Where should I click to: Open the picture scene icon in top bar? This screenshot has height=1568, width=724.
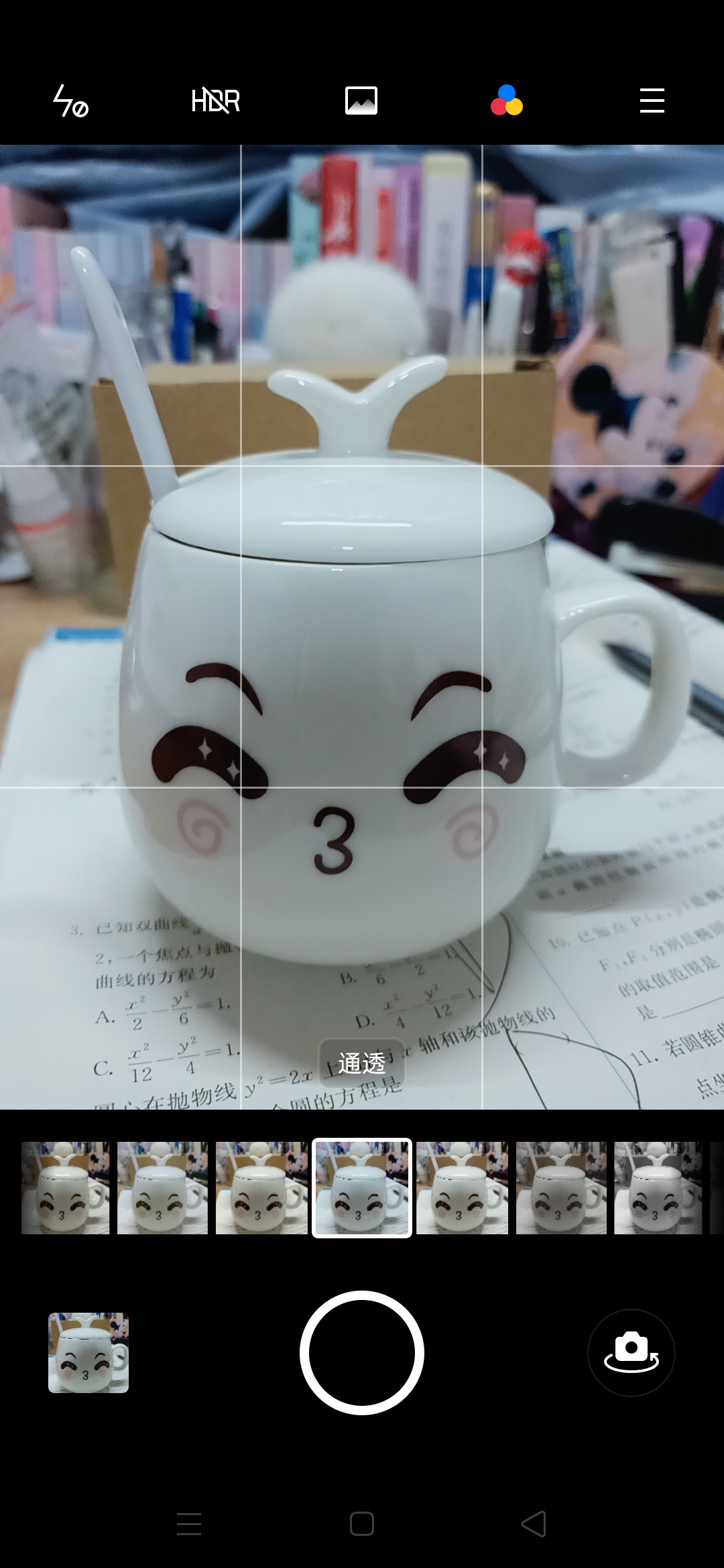tap(361, 101)
